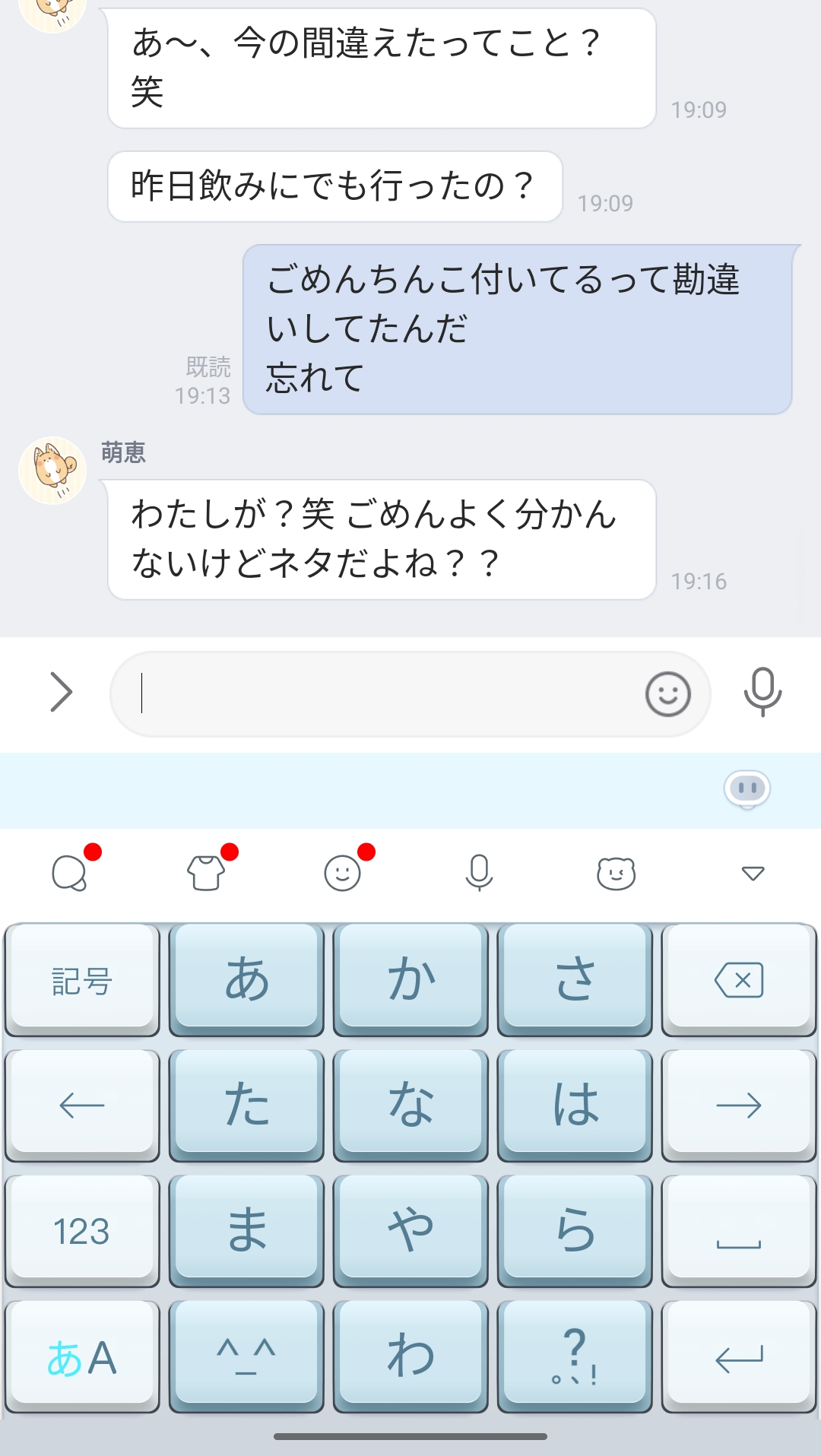Open the keyboard assistant robot icon
This screenshot has height=1456, width=821.
point(747,788)
